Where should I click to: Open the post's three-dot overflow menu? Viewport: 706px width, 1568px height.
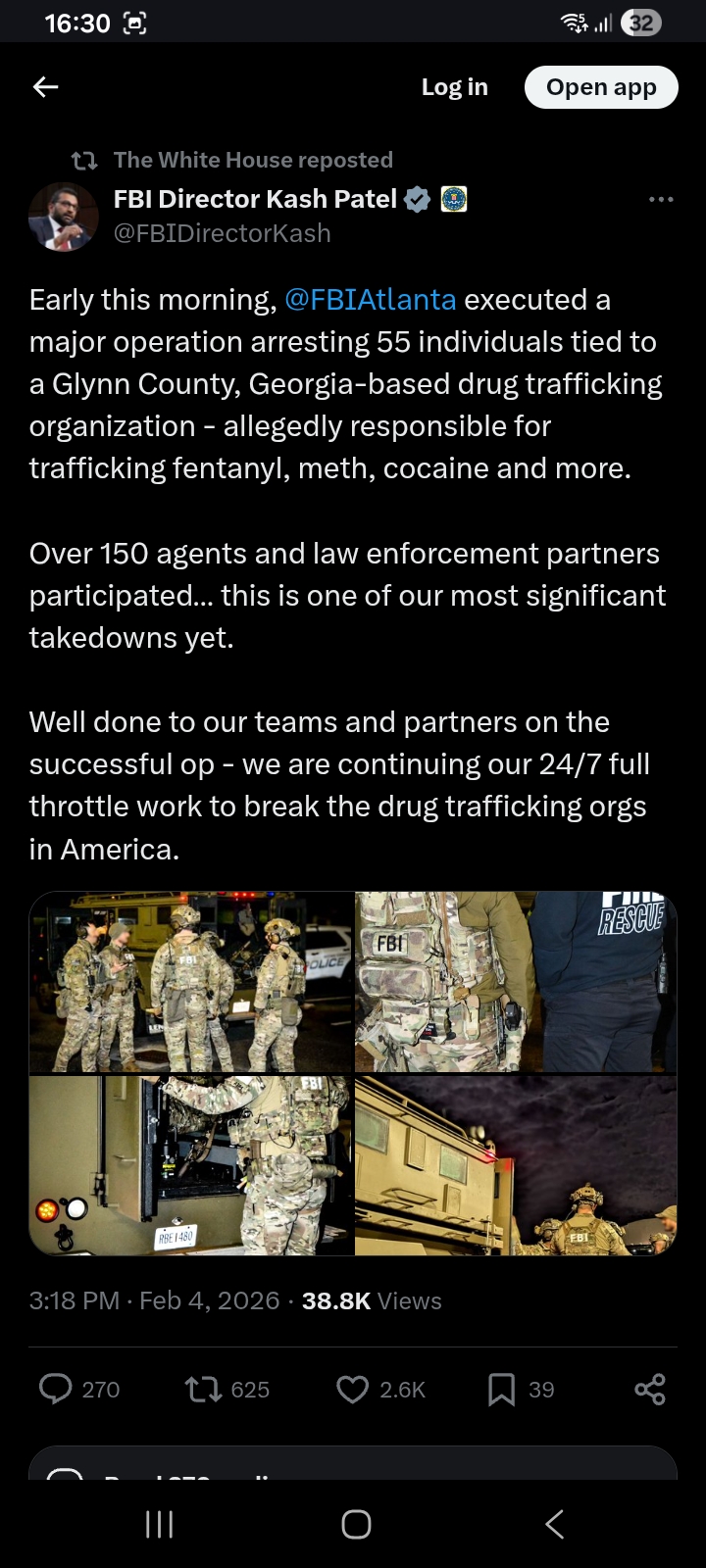pyautogui.click(x=661, y=199)
